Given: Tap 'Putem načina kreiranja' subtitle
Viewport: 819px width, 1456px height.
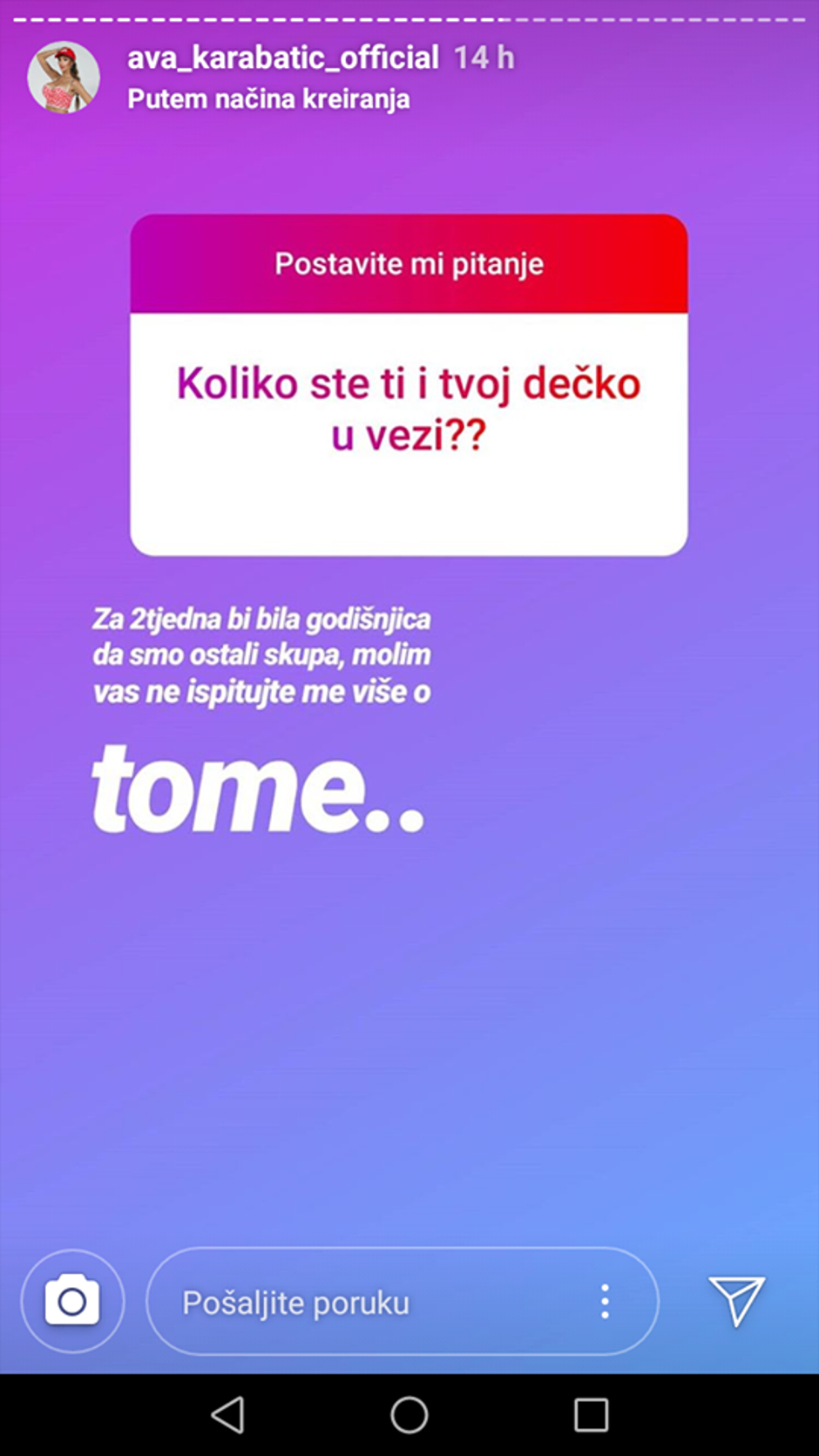Looking at the screenshot, I should (x=268, y=98).
